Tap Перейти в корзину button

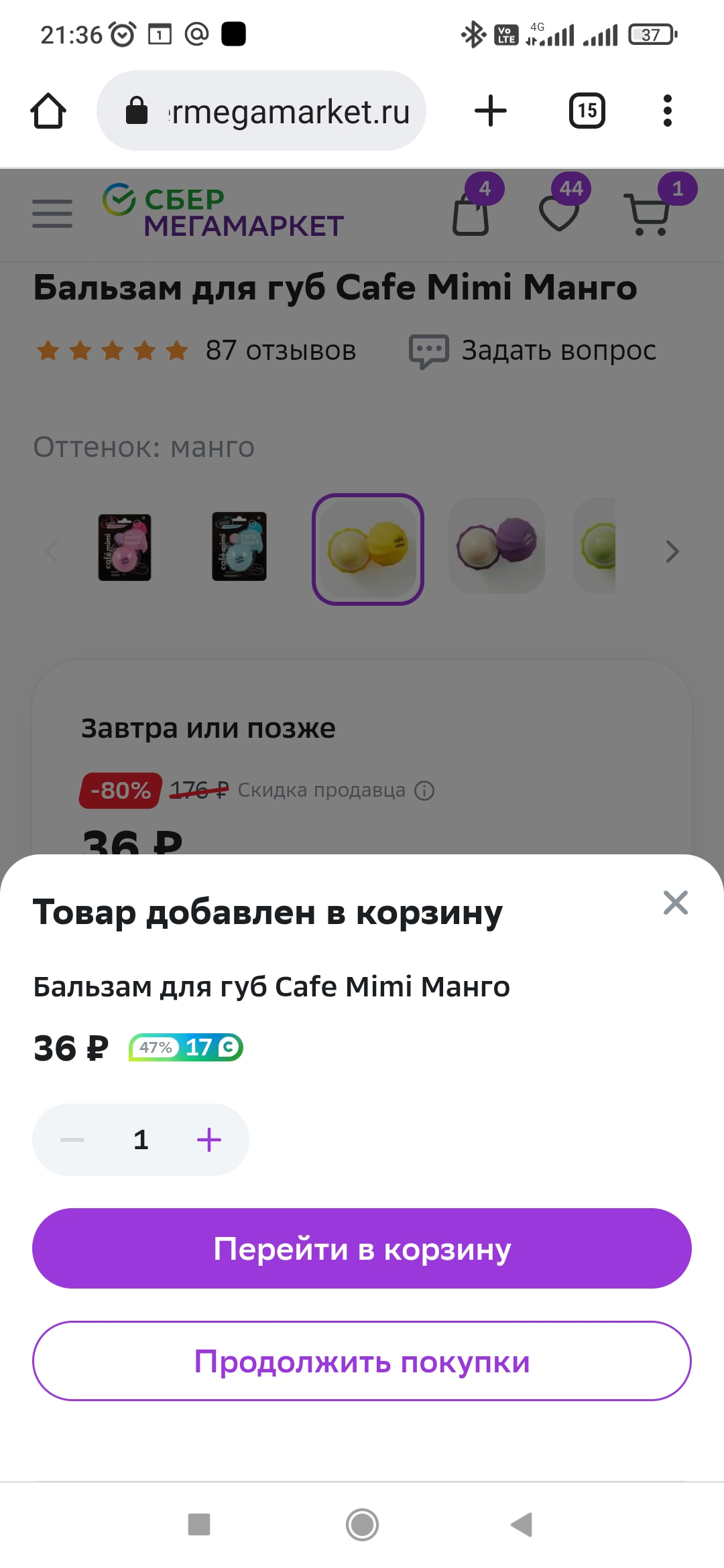click(x=362, y=1248)
